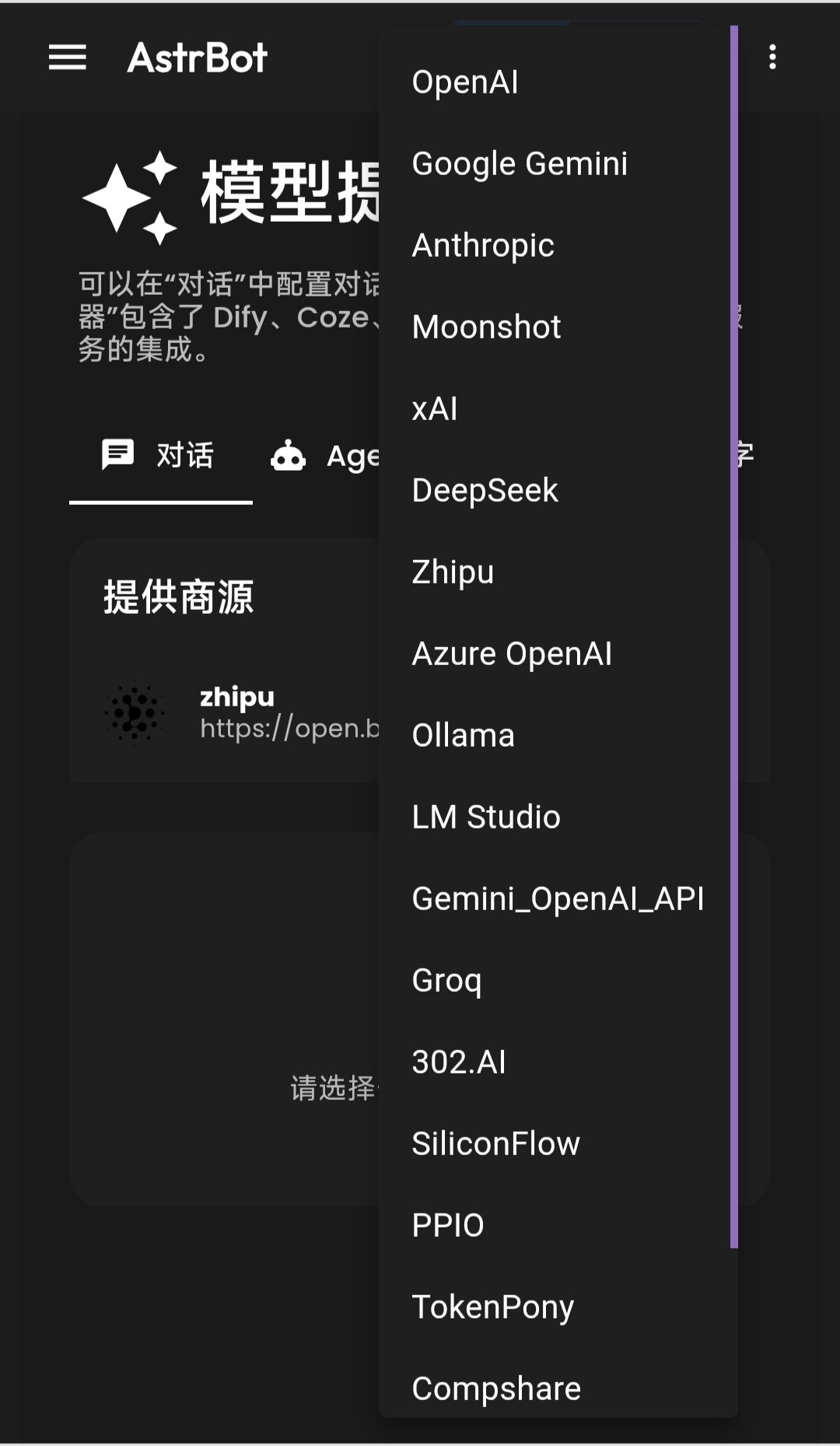Select DeepSeek from the list
This screenshot has height=1446, width=840.
point(485,491)
